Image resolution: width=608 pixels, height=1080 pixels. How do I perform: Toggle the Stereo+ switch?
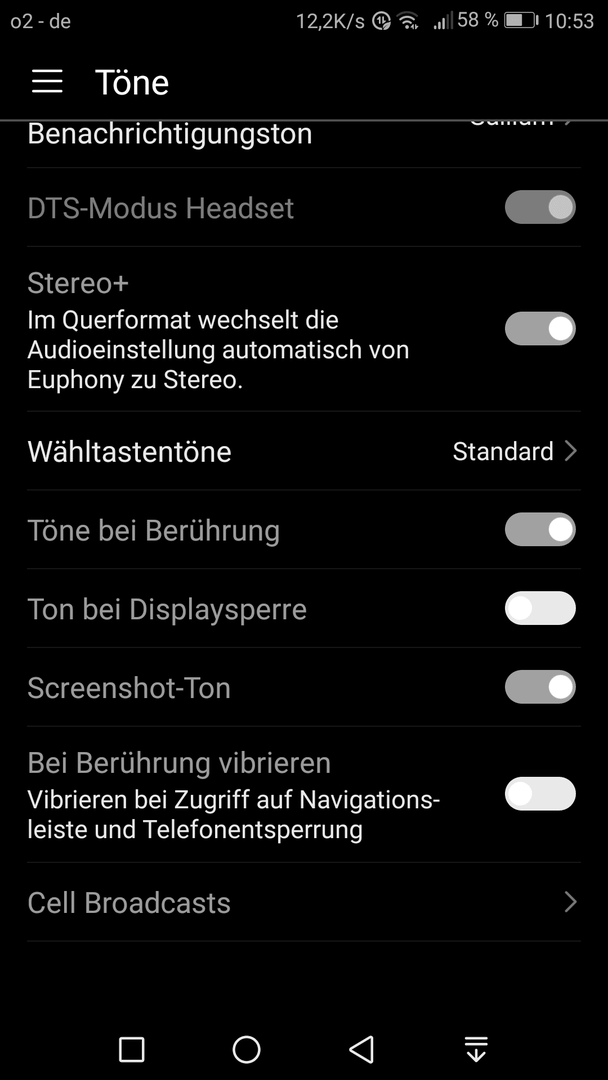pyautogui.click(x=540, y=329)
